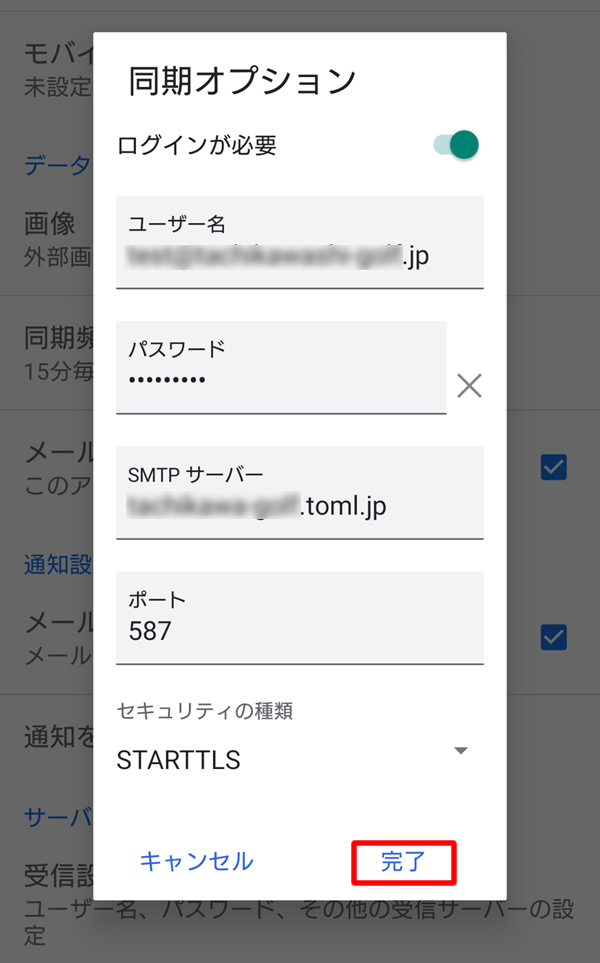This screenshot has width=600, height=963.
Task: Tap the SMTP サーバー field
Action: click(x=300, y=493)
